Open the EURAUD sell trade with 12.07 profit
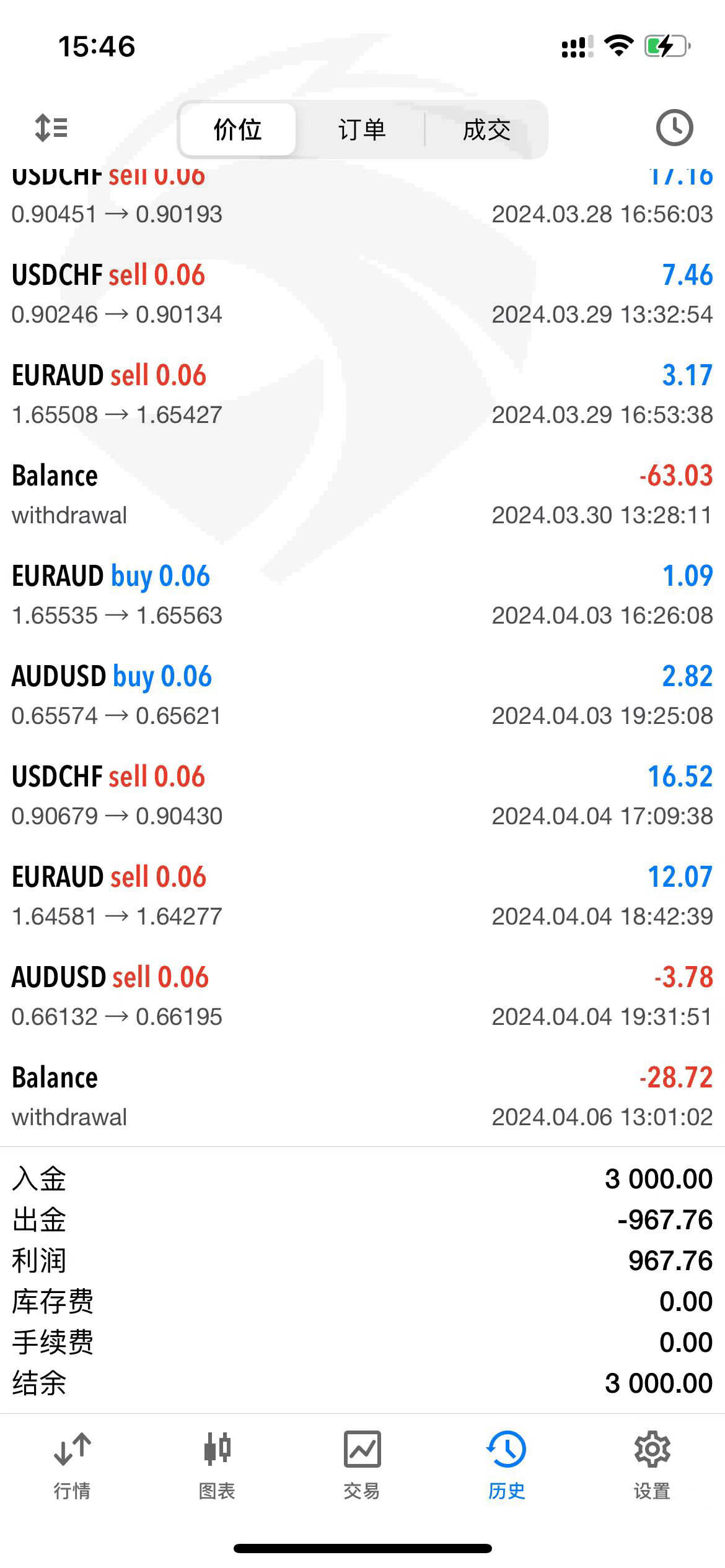The image size is (725, 1568). coord(362,896)
